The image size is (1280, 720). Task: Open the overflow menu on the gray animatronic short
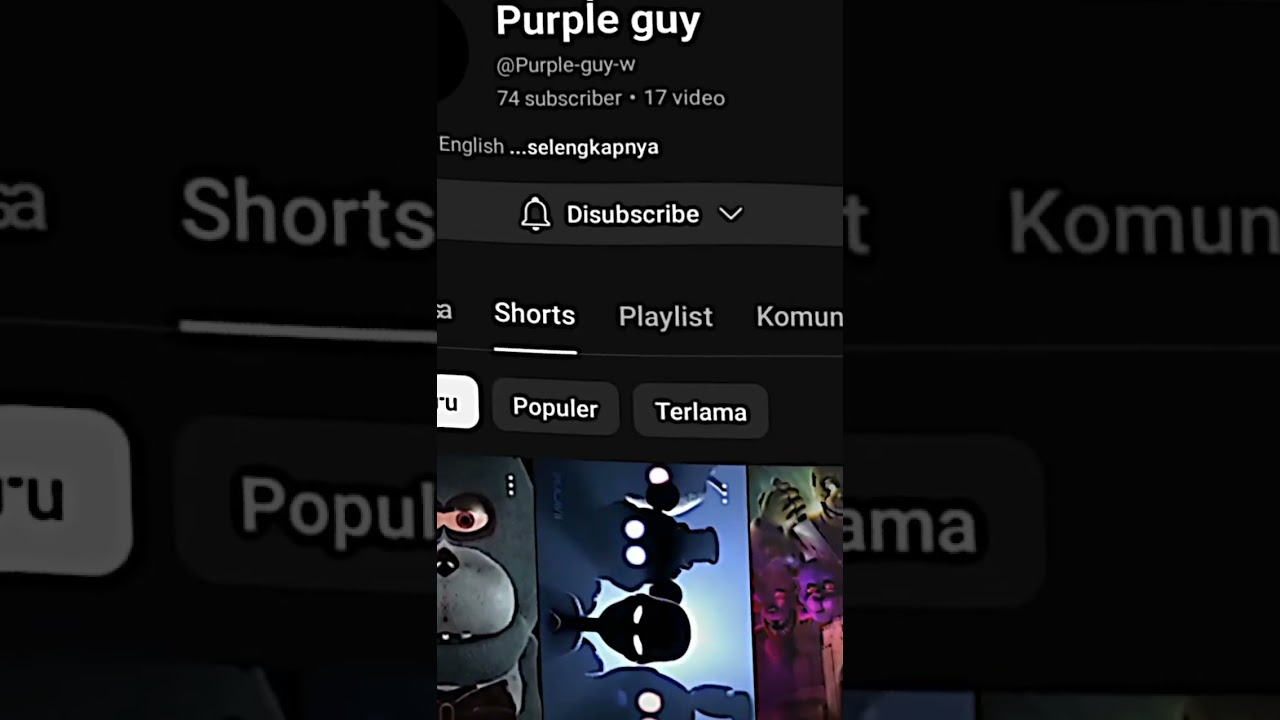click(511, 486)
